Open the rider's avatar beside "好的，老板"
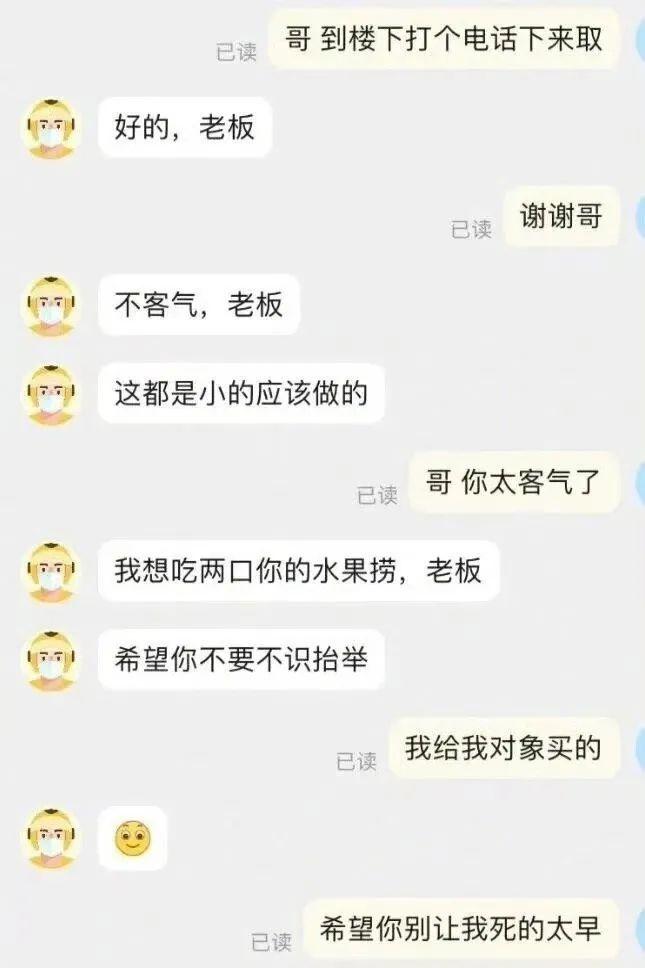 [x=51, y=128]
